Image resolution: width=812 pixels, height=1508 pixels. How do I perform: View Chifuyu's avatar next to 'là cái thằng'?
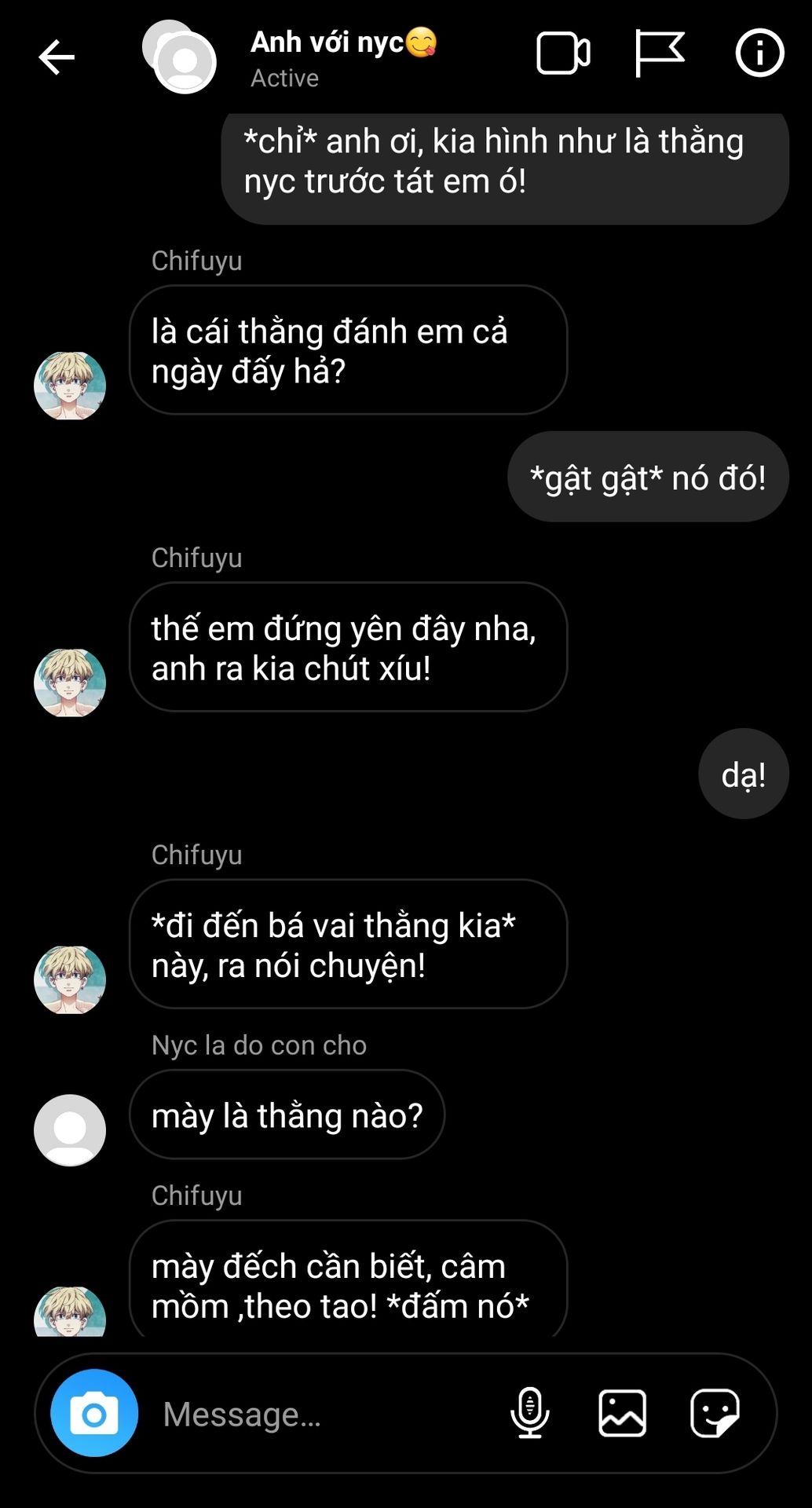point(70,386)
